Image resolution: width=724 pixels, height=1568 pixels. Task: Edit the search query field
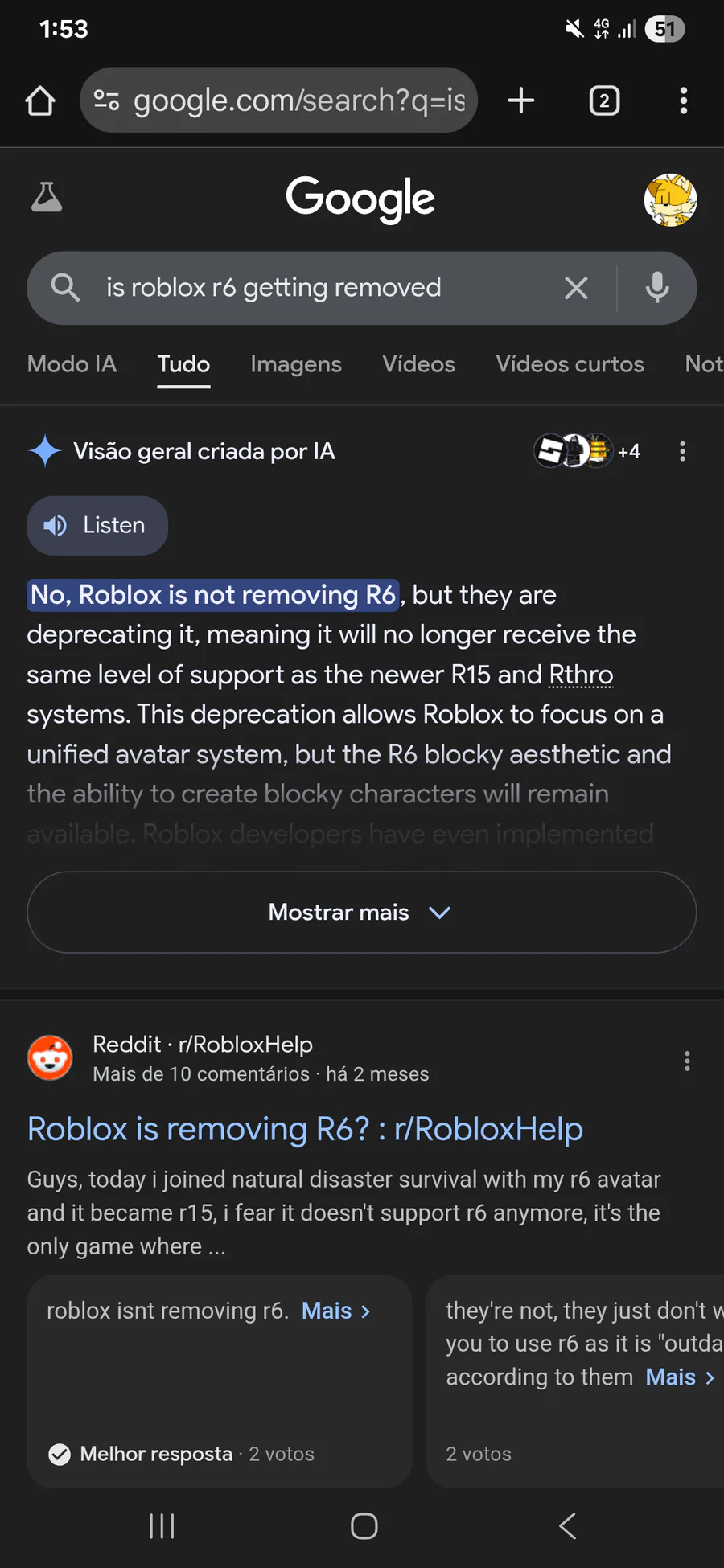pyautogui.click(x=322, y=288)
